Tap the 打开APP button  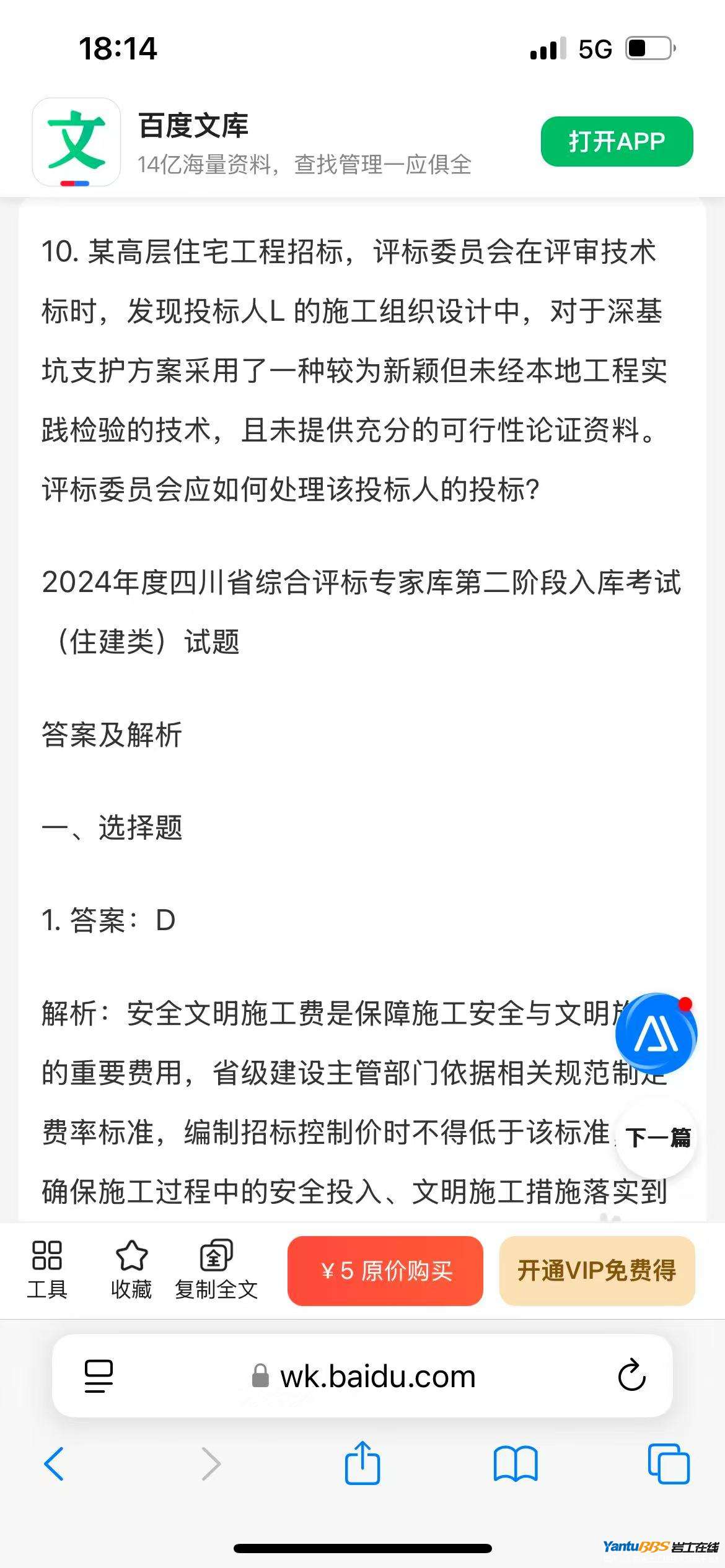pyautogui.click(x=616, y=141)
